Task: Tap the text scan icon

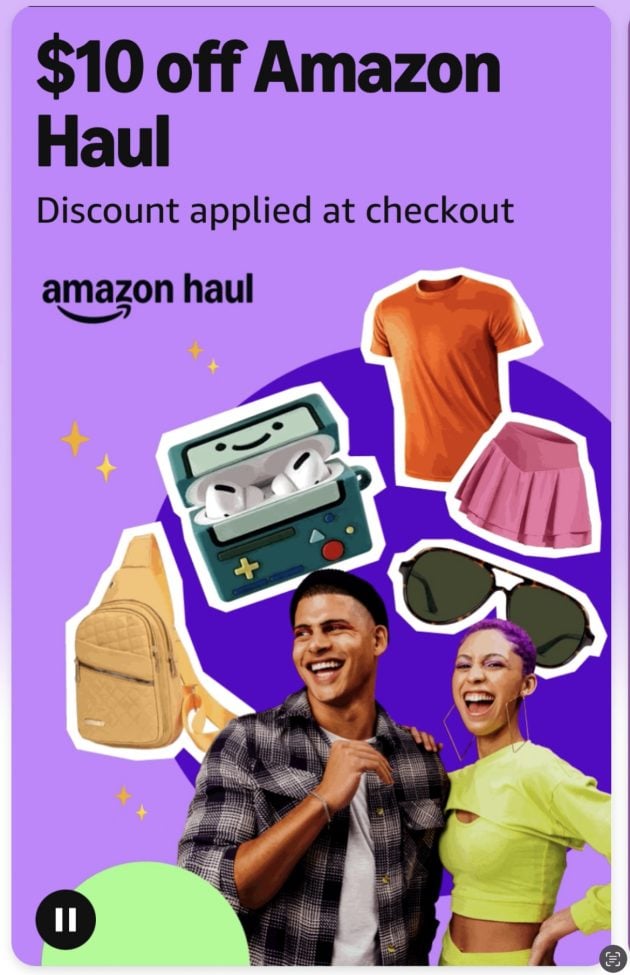Action: (613, 957)
